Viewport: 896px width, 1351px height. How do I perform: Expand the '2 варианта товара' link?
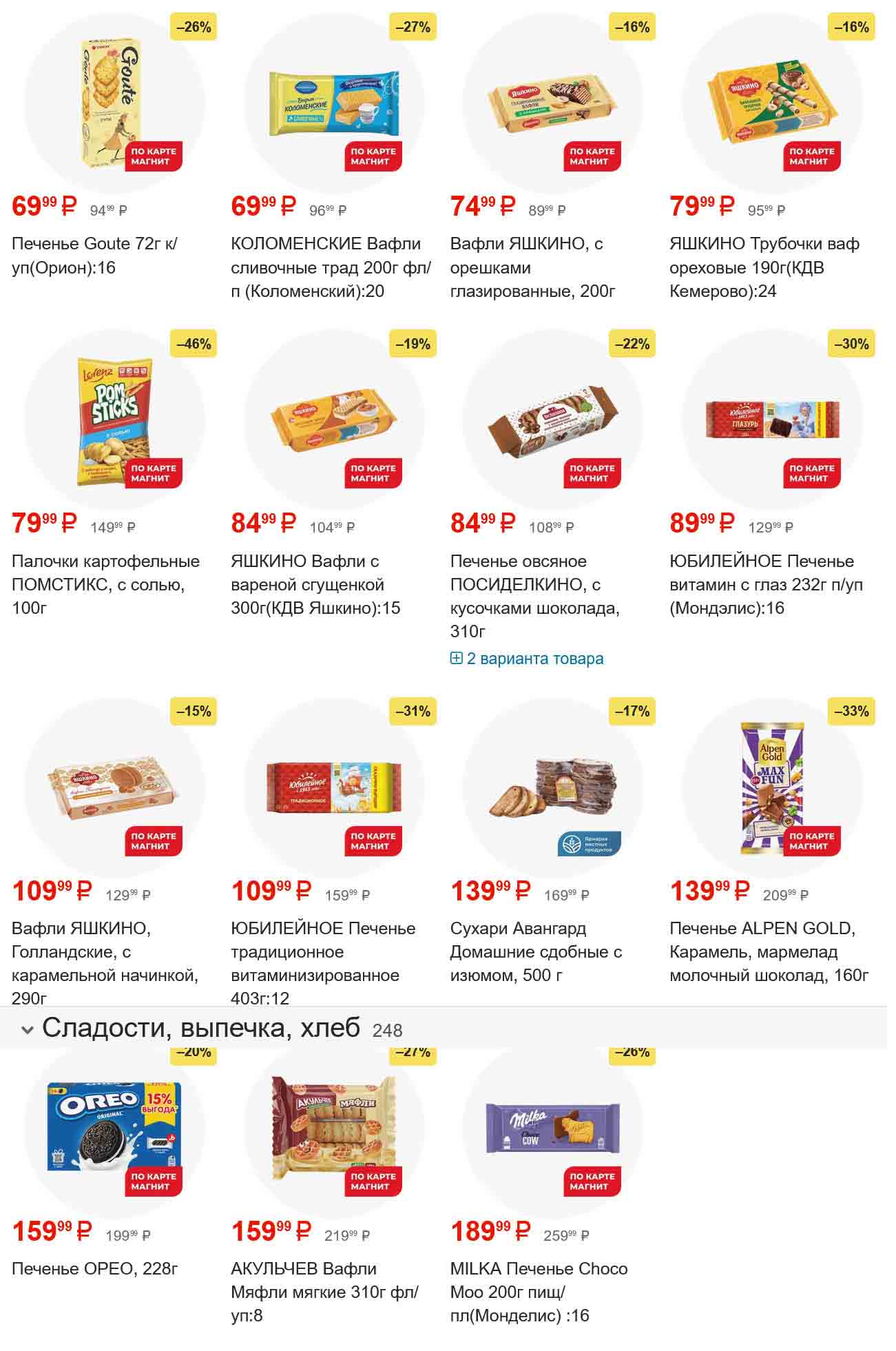pos(527,659)
